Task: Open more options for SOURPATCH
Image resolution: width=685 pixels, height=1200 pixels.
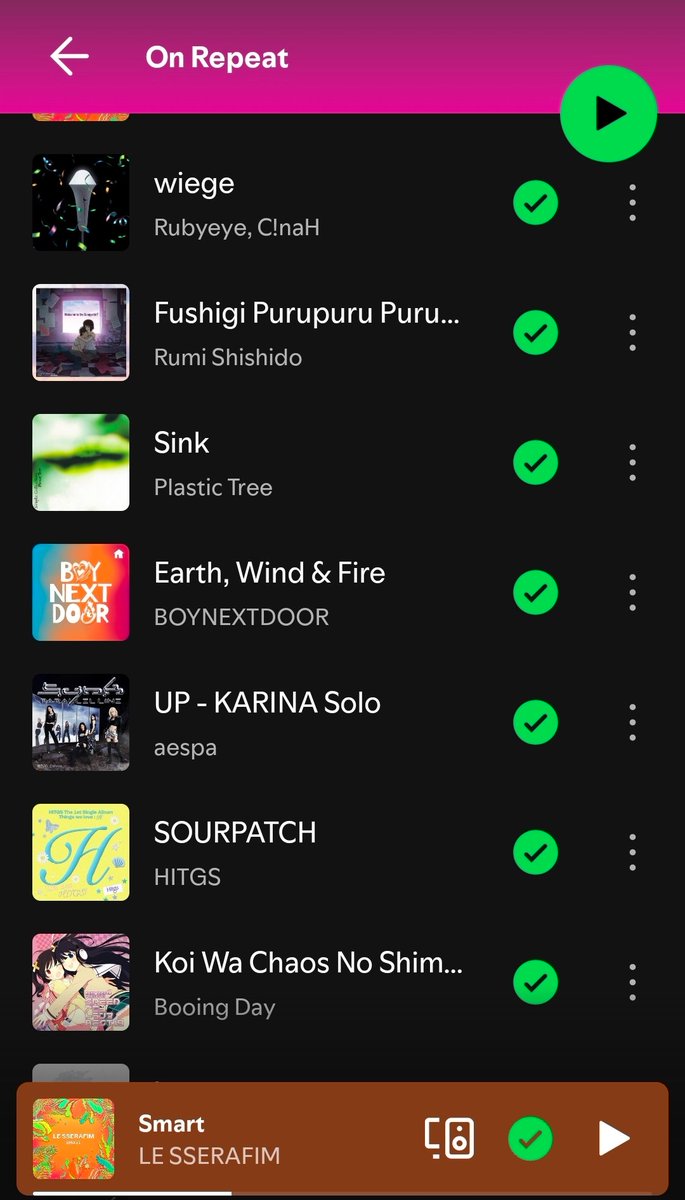Action: point(632,852)
